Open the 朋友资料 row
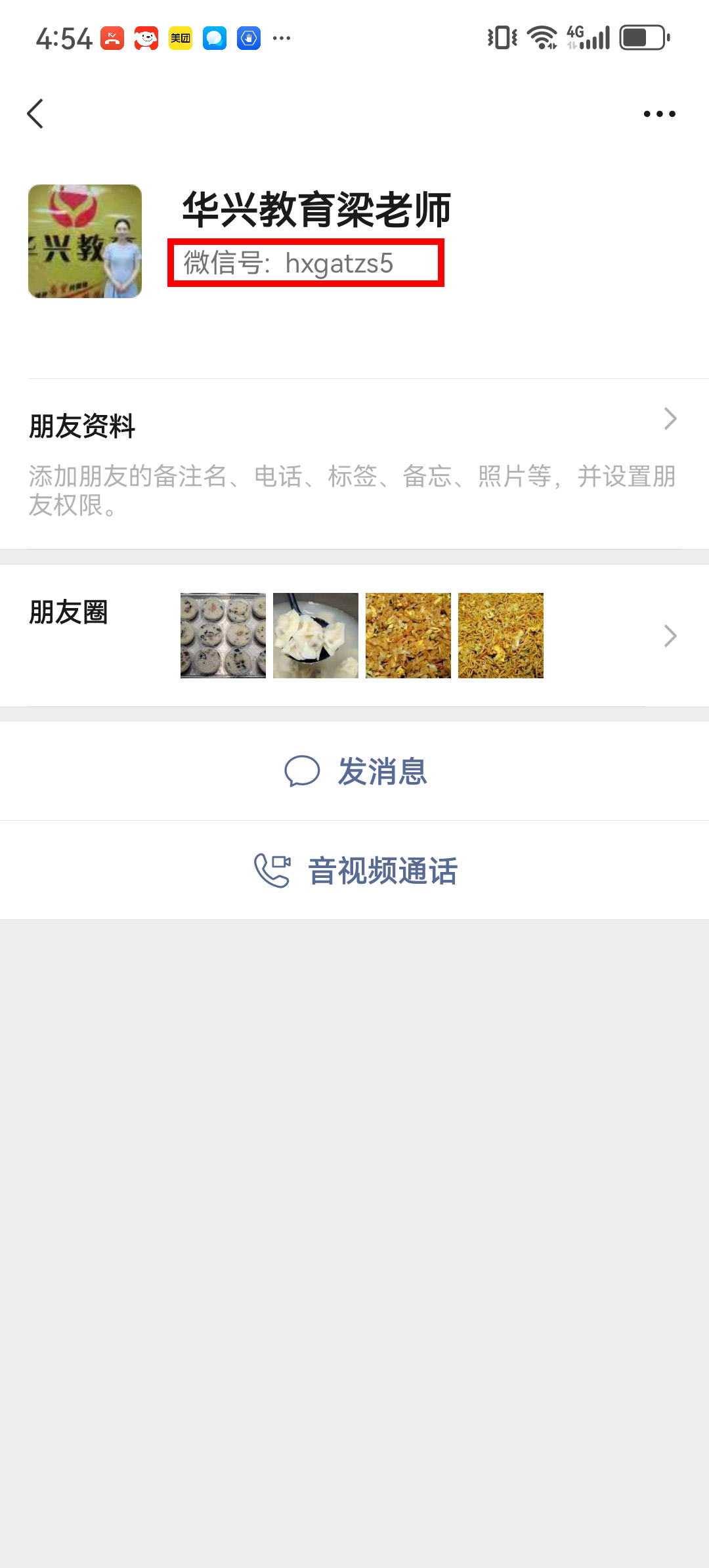Image resolution: width=709 pixels, height=1568 pixels. click(354, 463)
